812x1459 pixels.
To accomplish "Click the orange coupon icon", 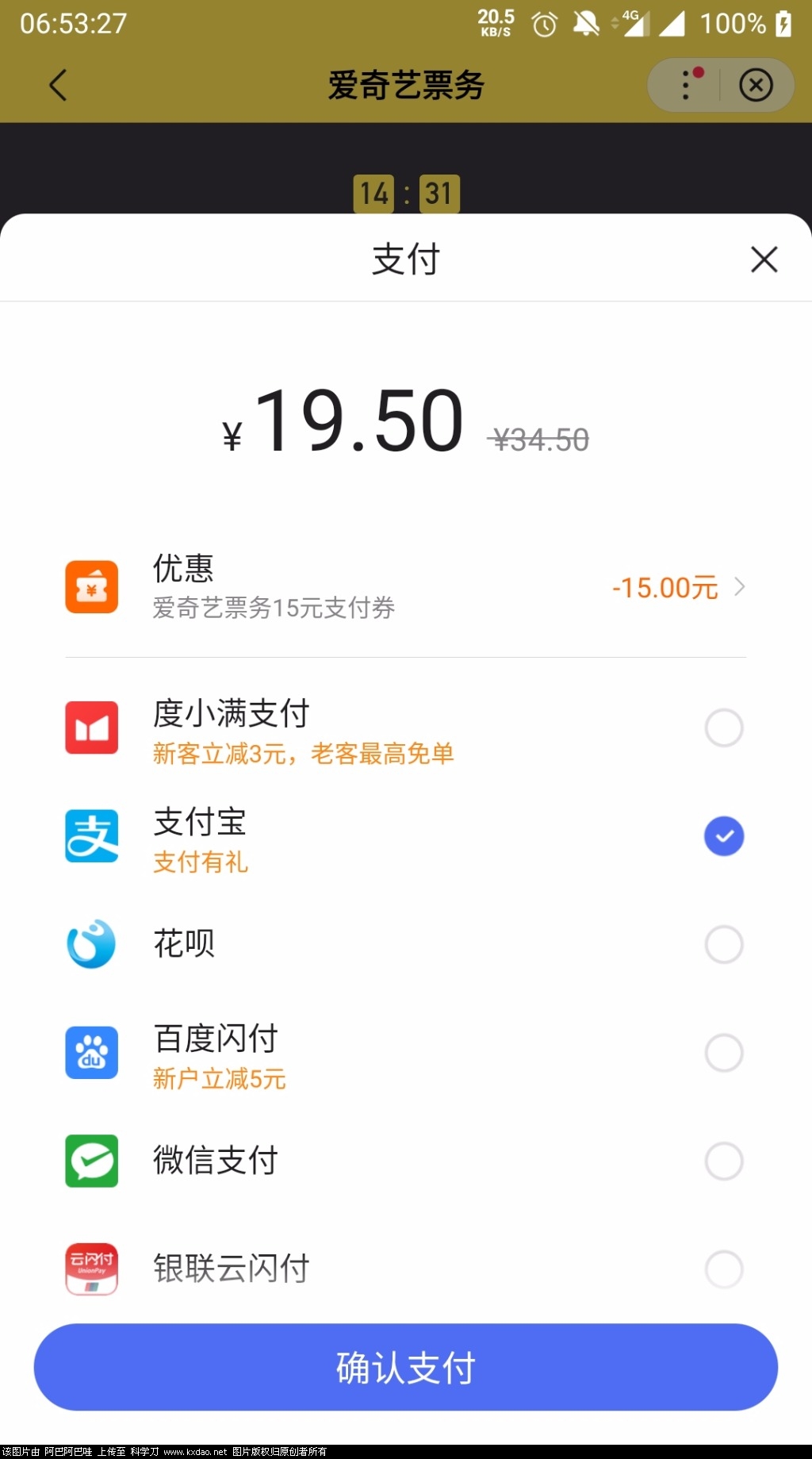I will (x=91, y=587).
